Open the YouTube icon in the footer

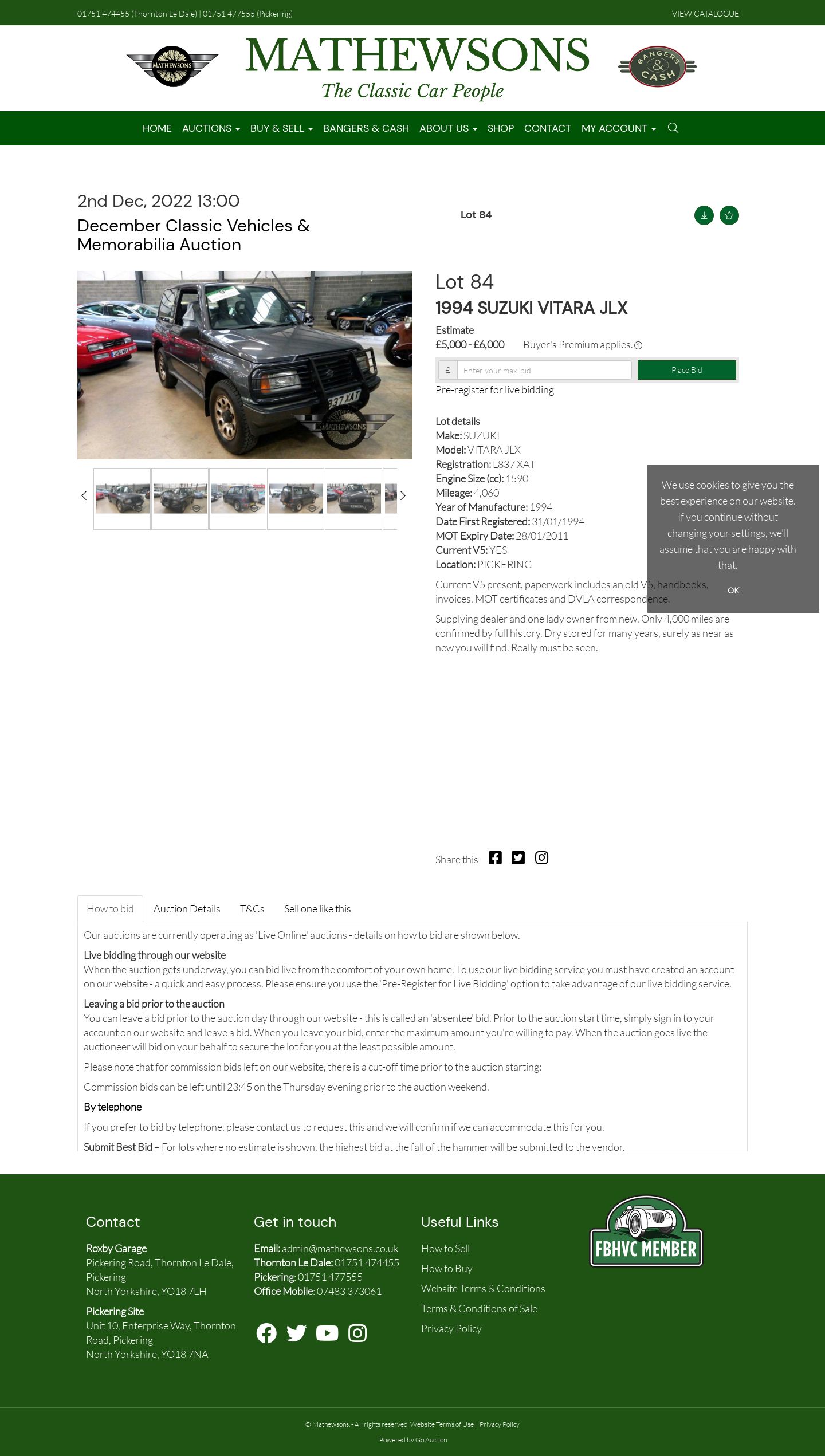pyautogui.click(x=327, y=1333)
